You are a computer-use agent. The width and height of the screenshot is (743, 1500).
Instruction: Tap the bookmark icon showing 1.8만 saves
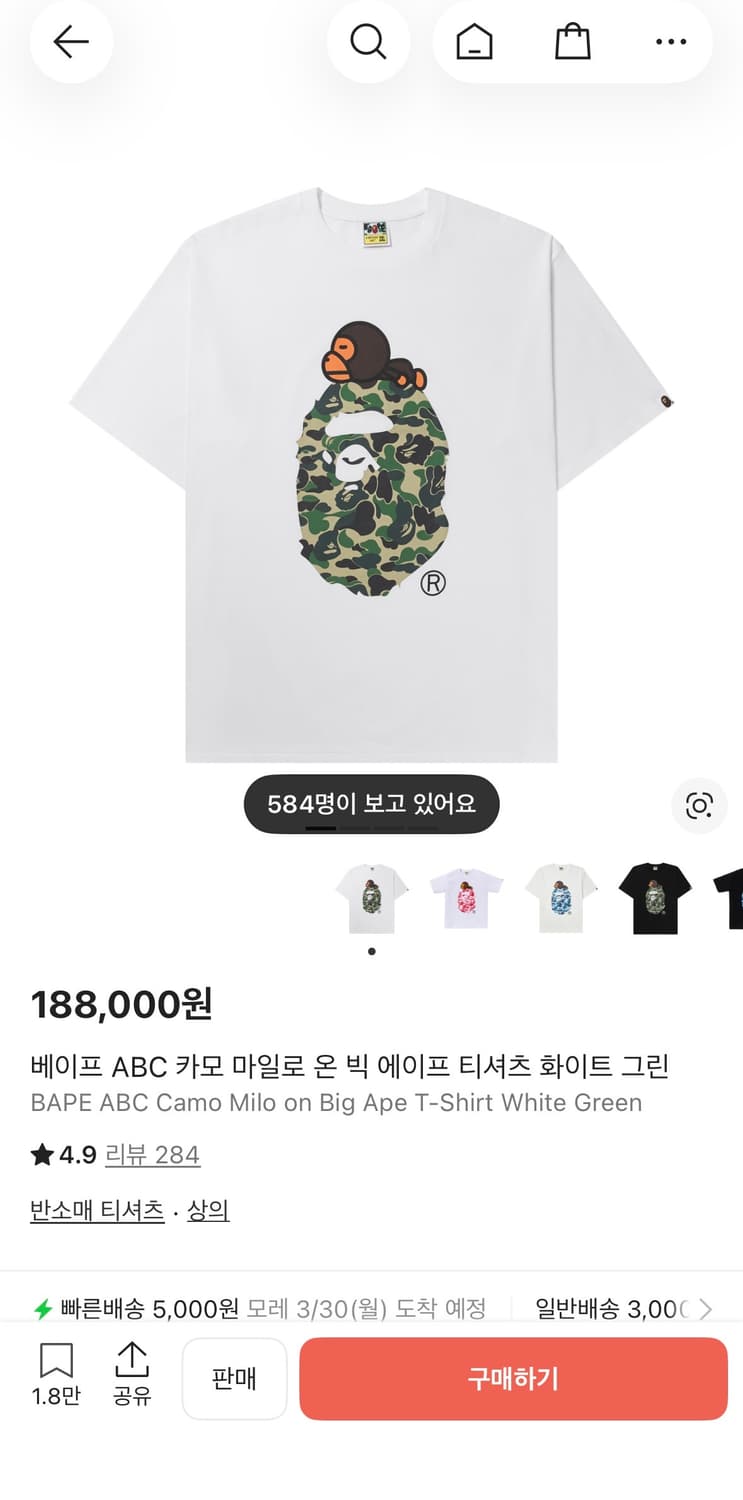(x=57, y=1372)
